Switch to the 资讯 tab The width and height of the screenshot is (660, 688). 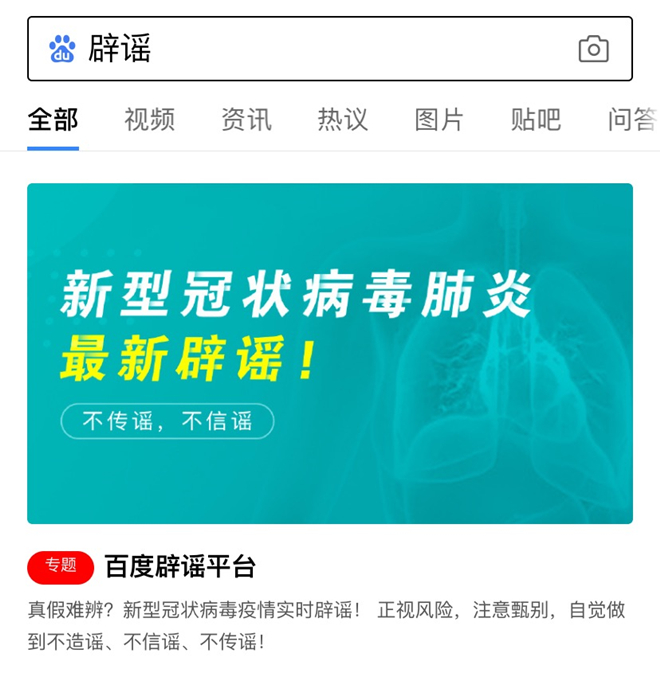(246, 120)
